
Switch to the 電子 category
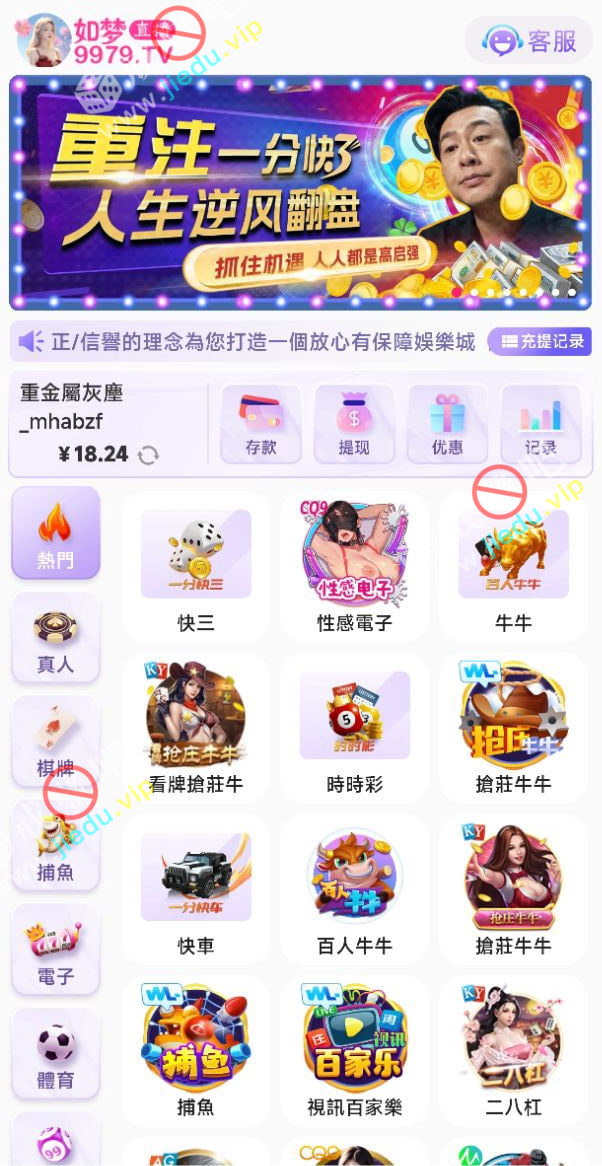(55, 950)
